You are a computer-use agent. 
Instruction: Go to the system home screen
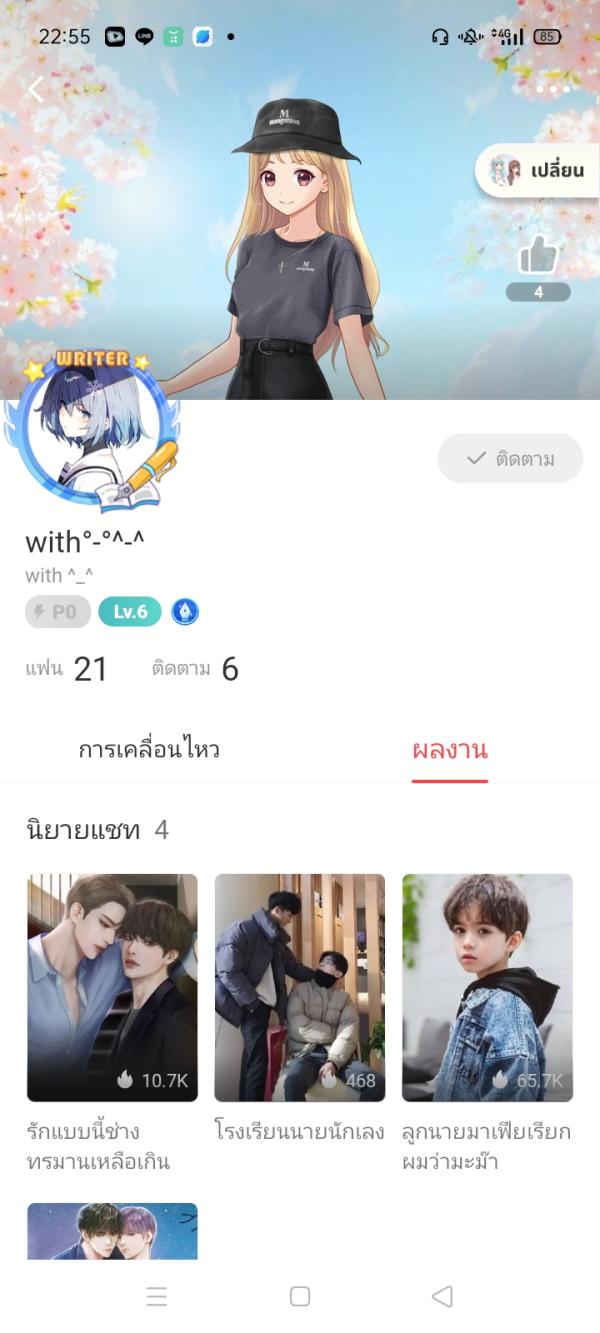(x=300, y=1296)
